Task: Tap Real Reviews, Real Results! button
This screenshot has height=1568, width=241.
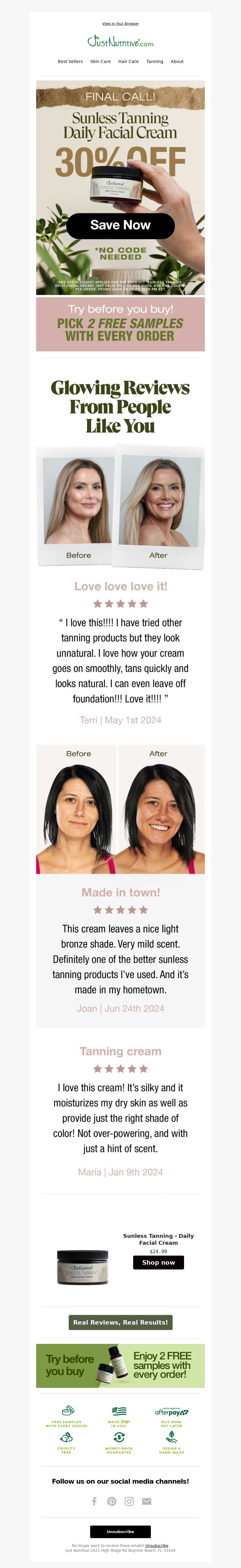Action: pyautogui.click(x=120, y=1322)
